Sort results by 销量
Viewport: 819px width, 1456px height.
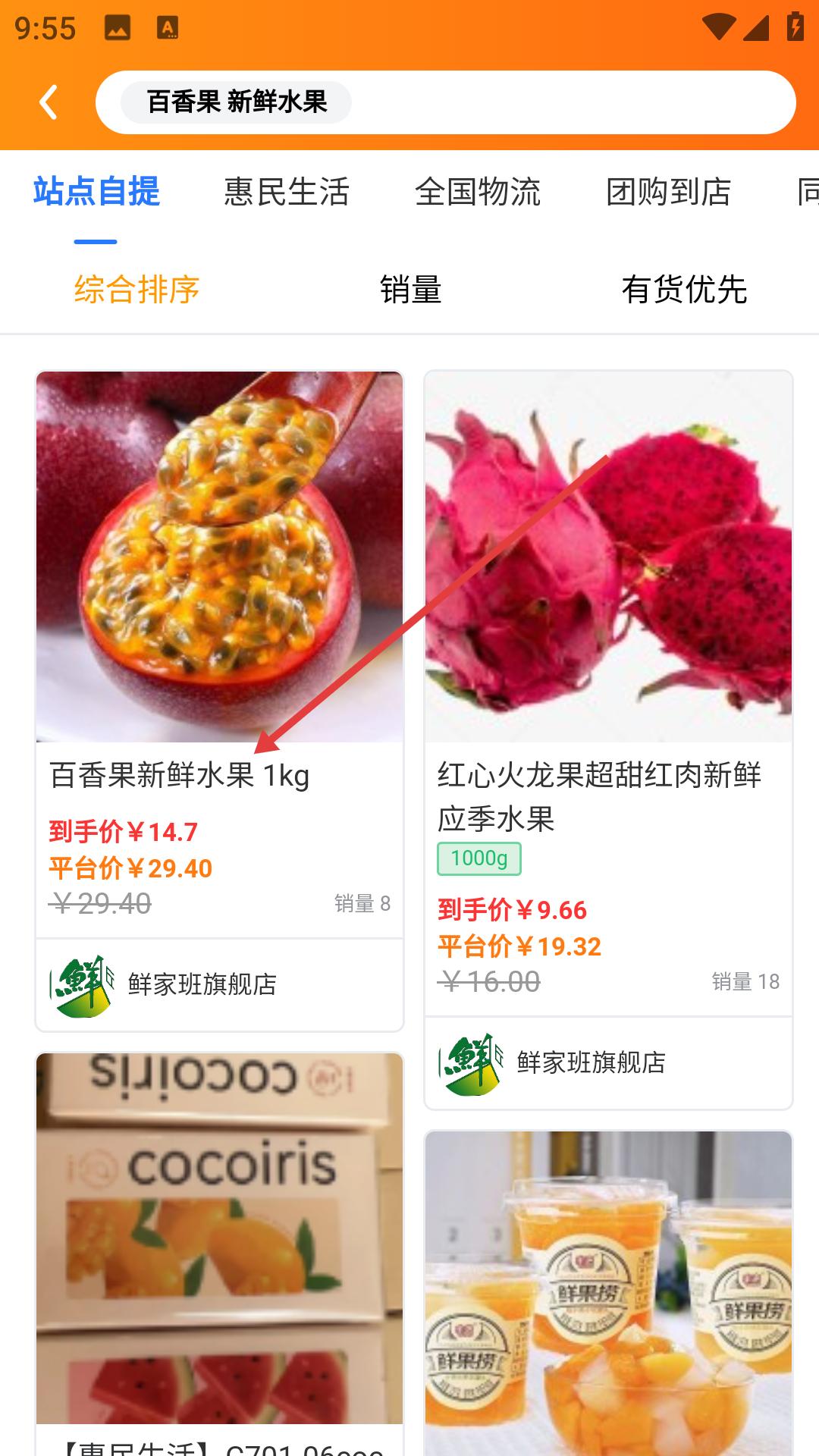(410, 289)
